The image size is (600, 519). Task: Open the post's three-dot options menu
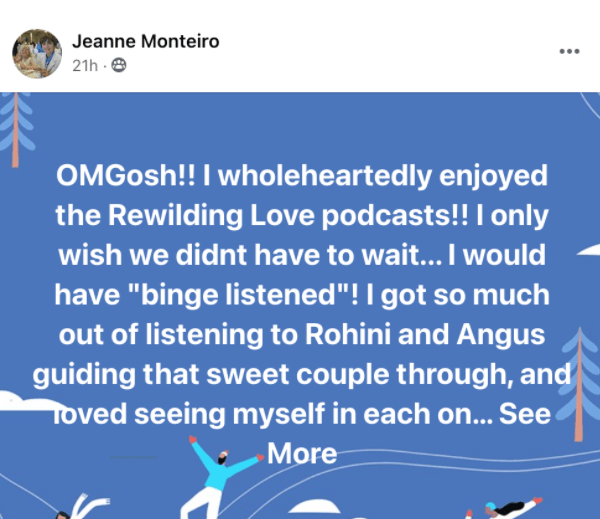pyautogui.click(x=569, y=52)
